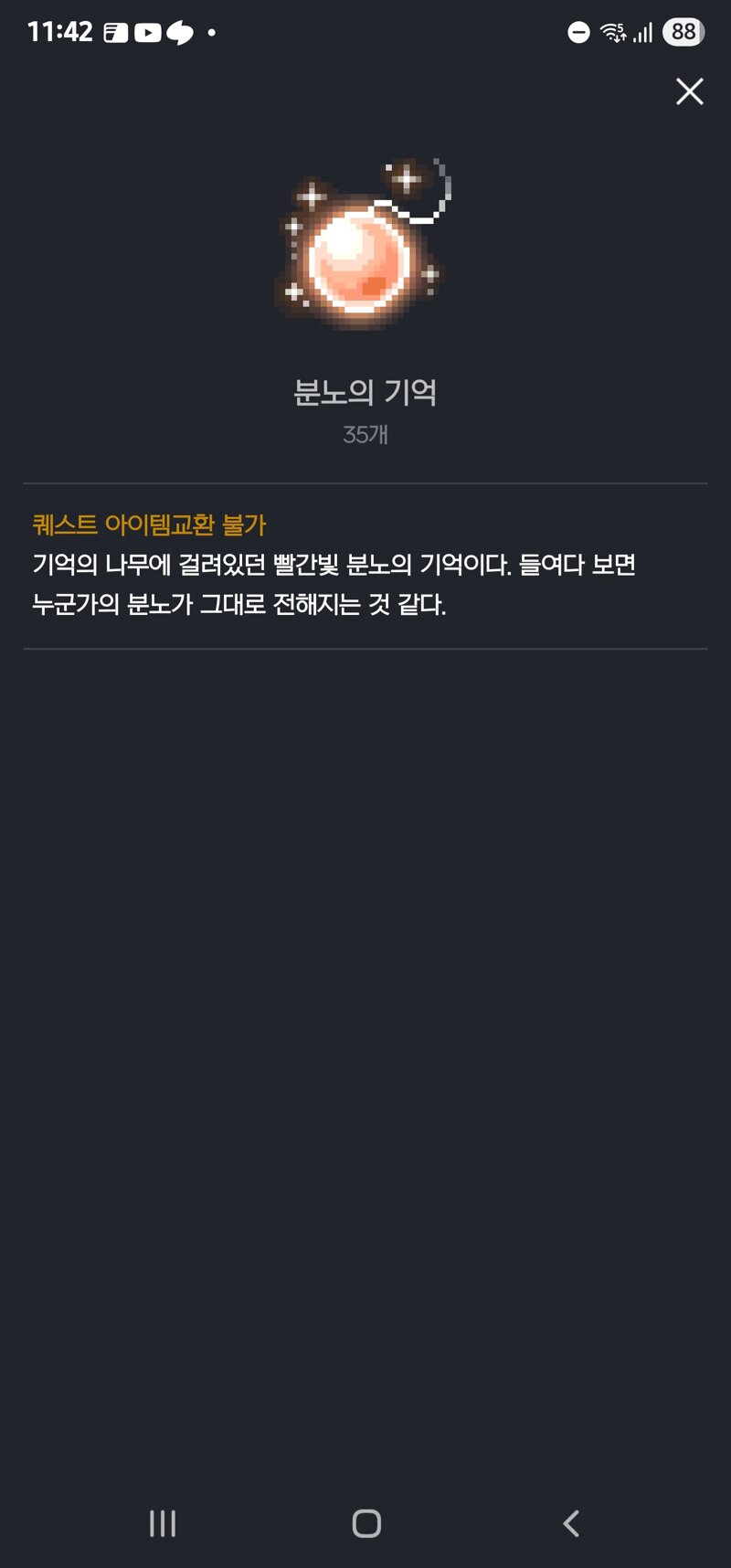Go back with the system back button
The height and width of the screenshot is (1568, 731).
click(x=571, y=1523)
